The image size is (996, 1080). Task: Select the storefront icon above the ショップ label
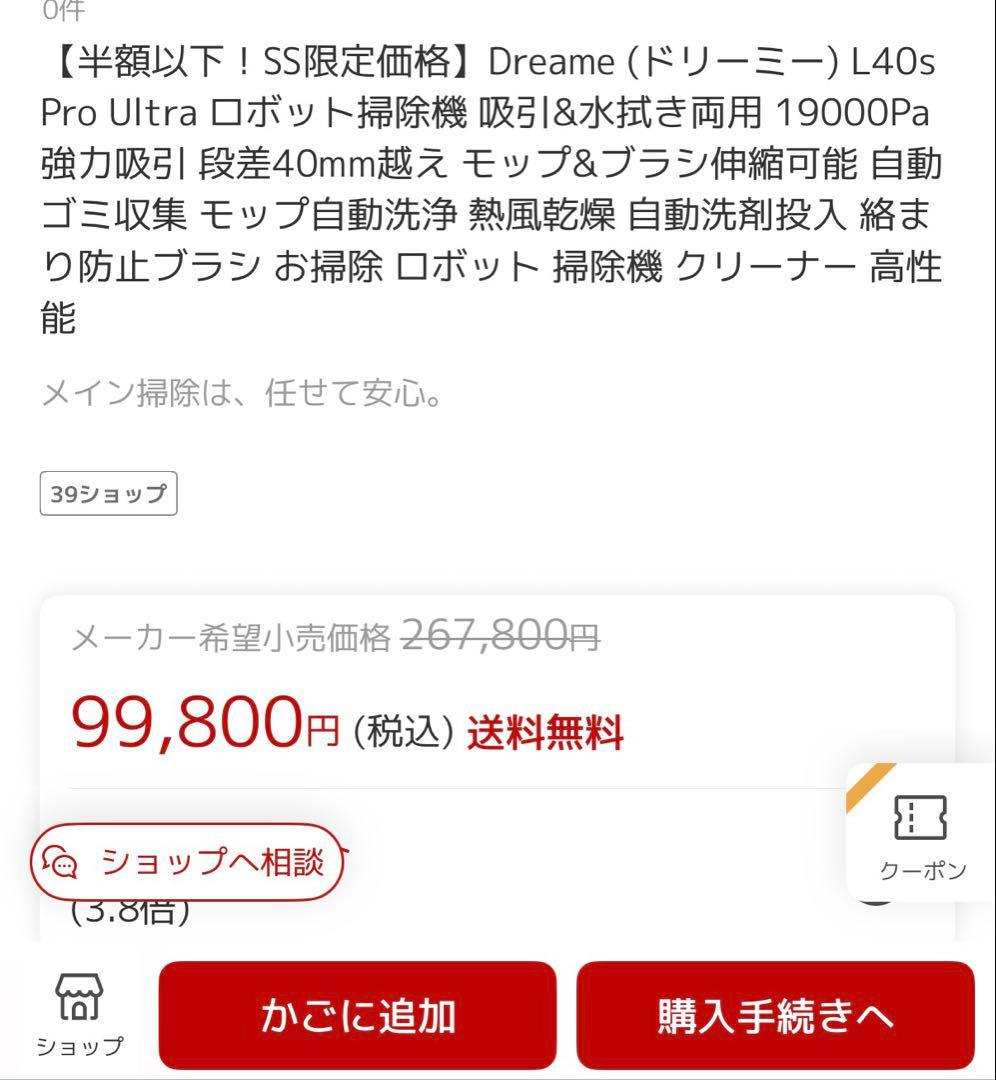click(80, 995)
